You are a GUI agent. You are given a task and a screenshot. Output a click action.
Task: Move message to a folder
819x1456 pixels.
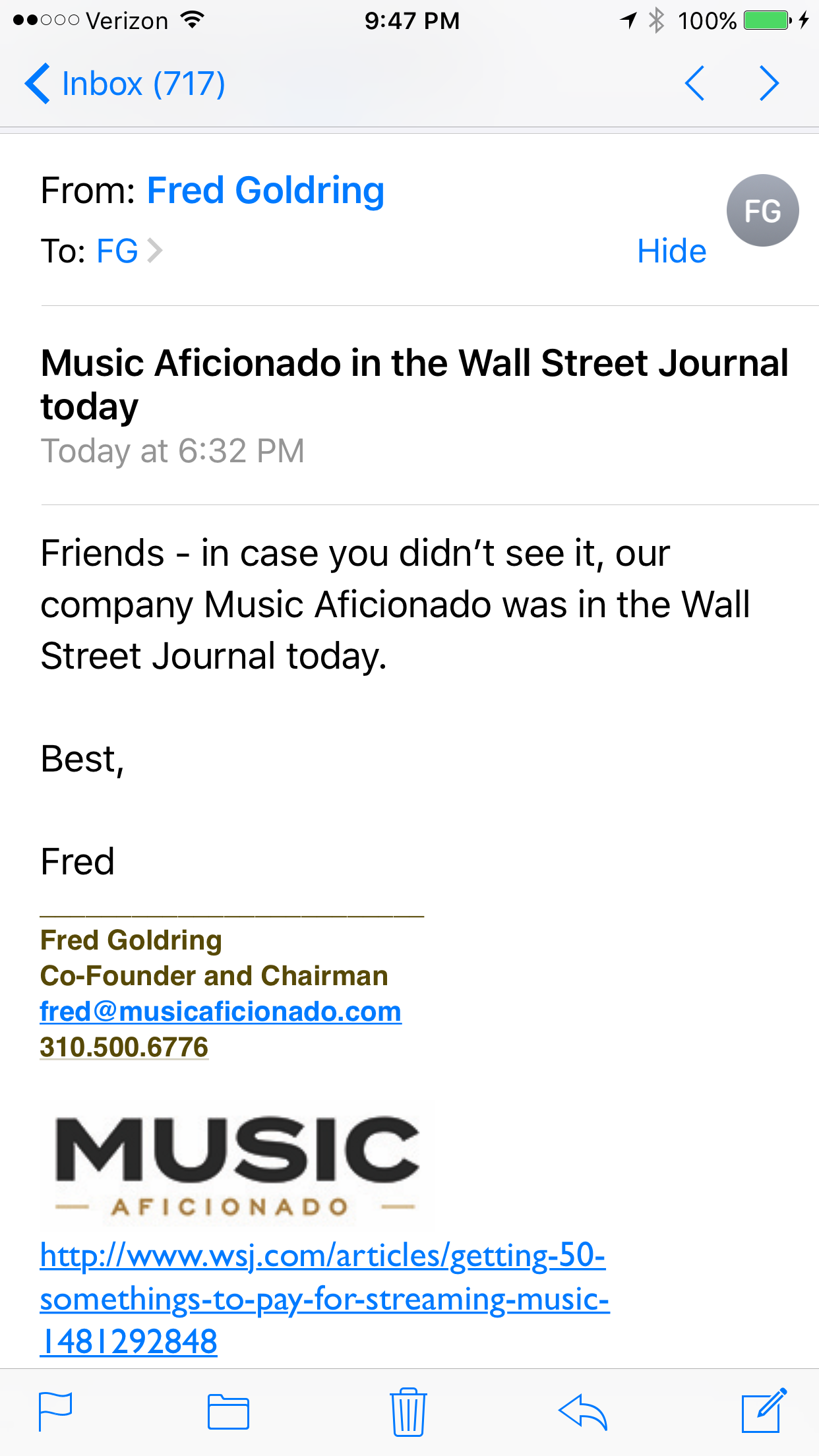point(228,1412)
